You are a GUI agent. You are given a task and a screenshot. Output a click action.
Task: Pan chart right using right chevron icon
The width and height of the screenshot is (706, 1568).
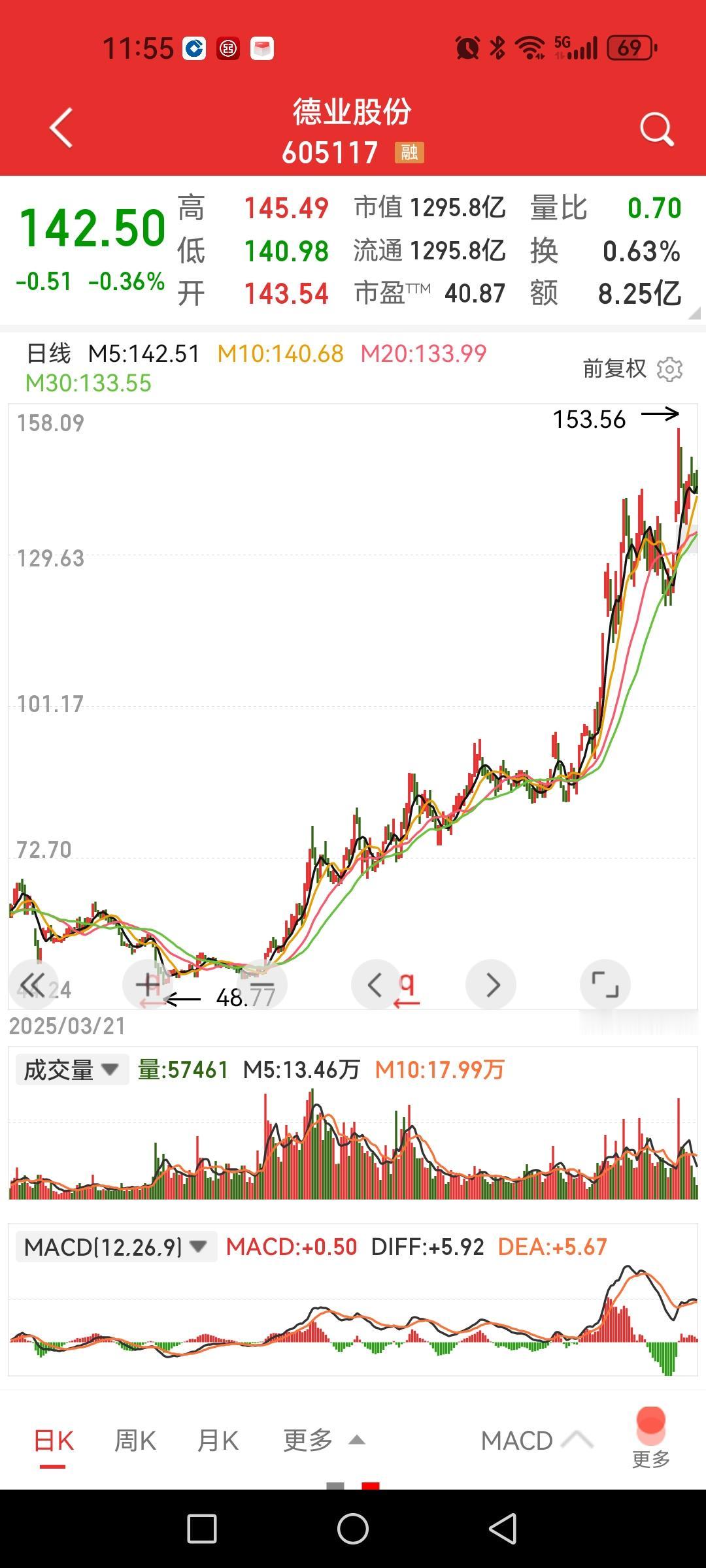click(x=491, y=985)
